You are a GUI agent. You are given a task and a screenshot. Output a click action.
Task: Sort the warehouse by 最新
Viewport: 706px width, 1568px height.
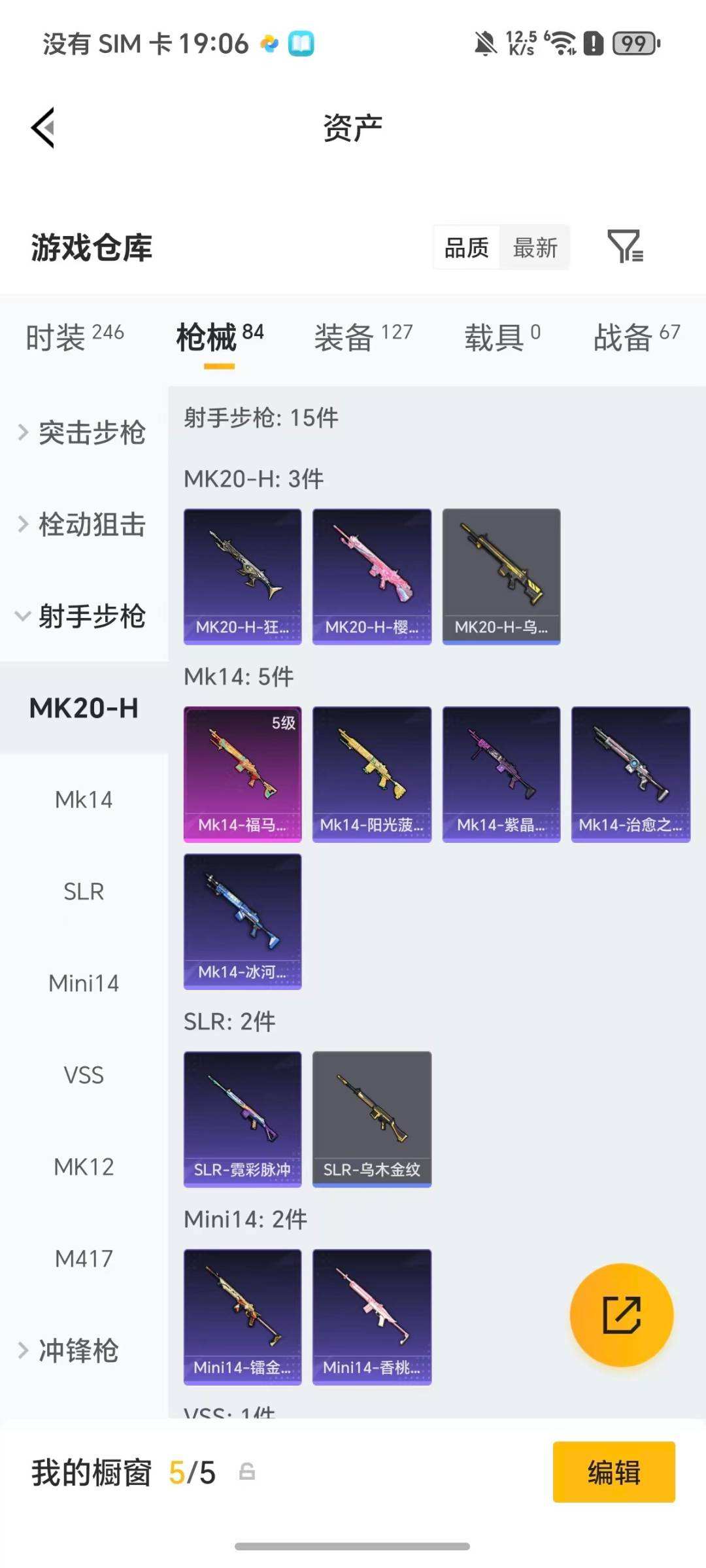click(535, 248)
